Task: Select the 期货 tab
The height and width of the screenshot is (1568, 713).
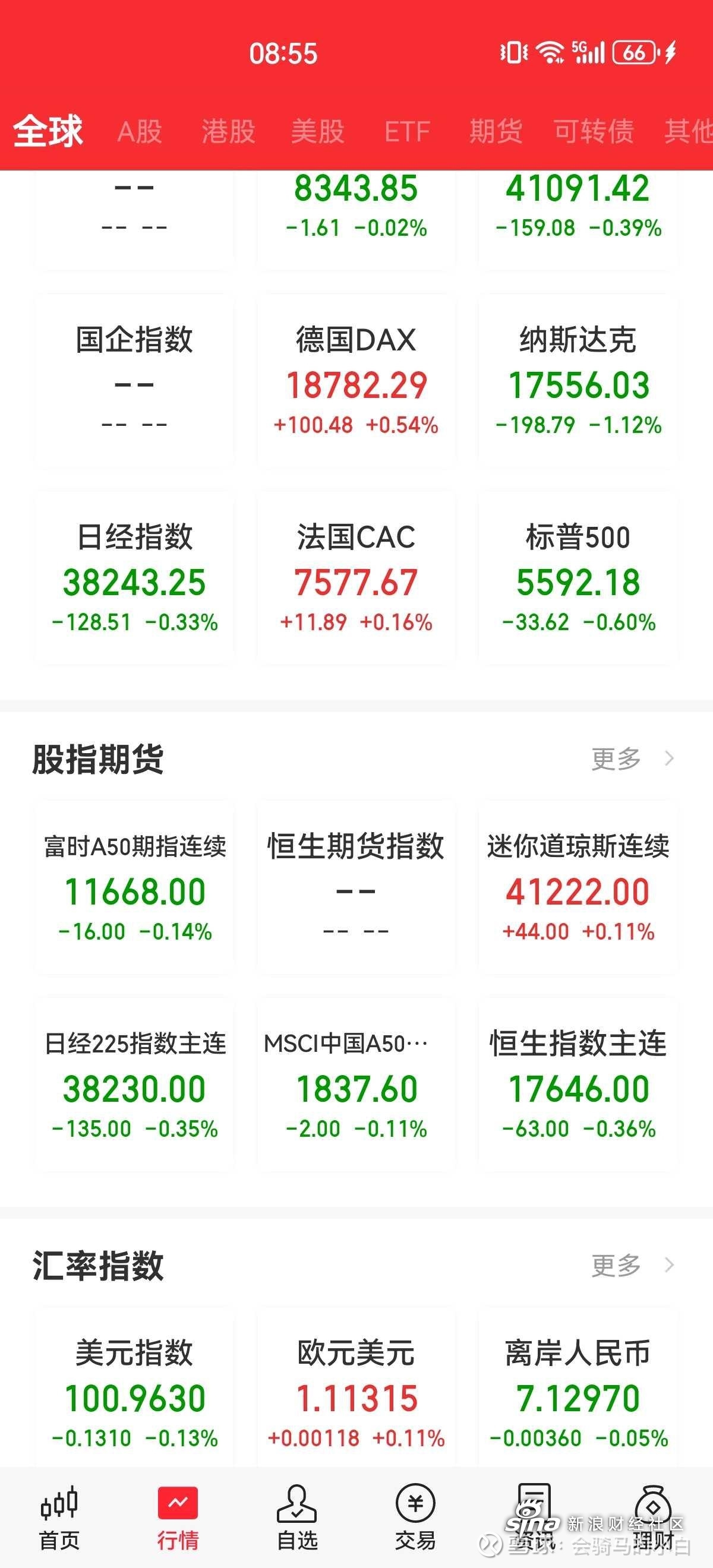Action: pos(495,131)
